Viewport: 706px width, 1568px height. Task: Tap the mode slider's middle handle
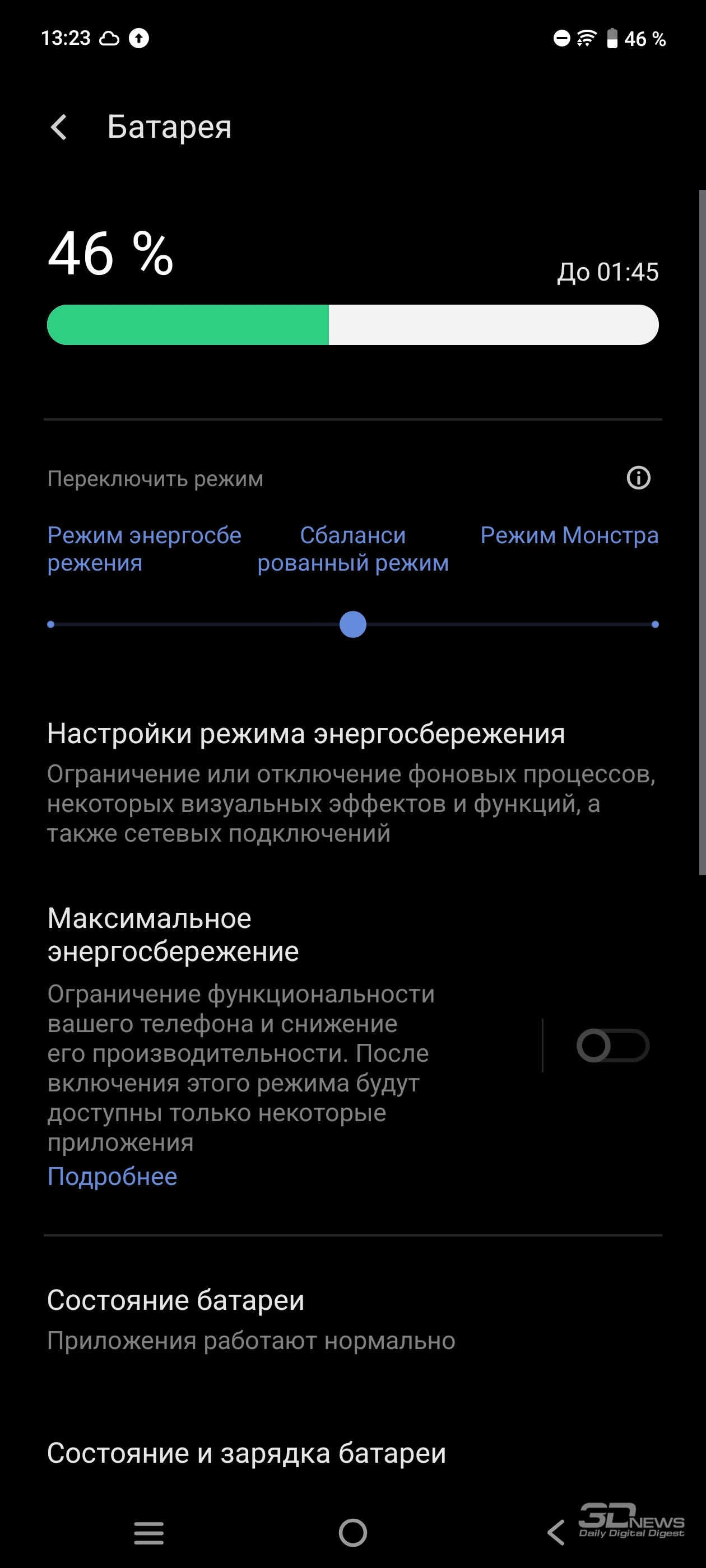(352, 624)
